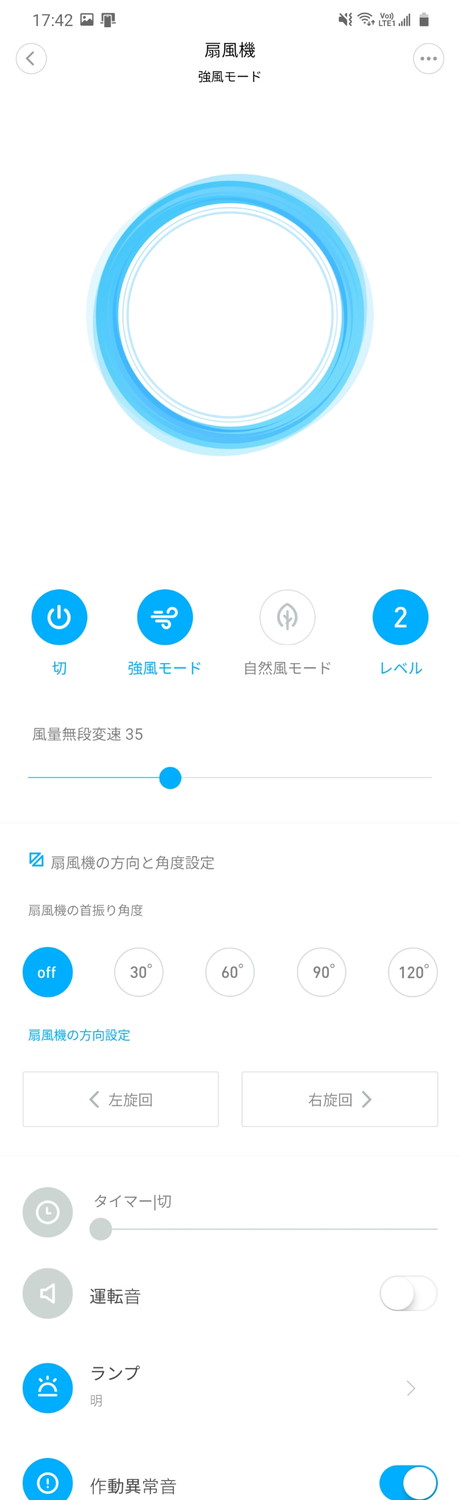
Task: Set oscillation to 120°
Action: coord(413,972)
